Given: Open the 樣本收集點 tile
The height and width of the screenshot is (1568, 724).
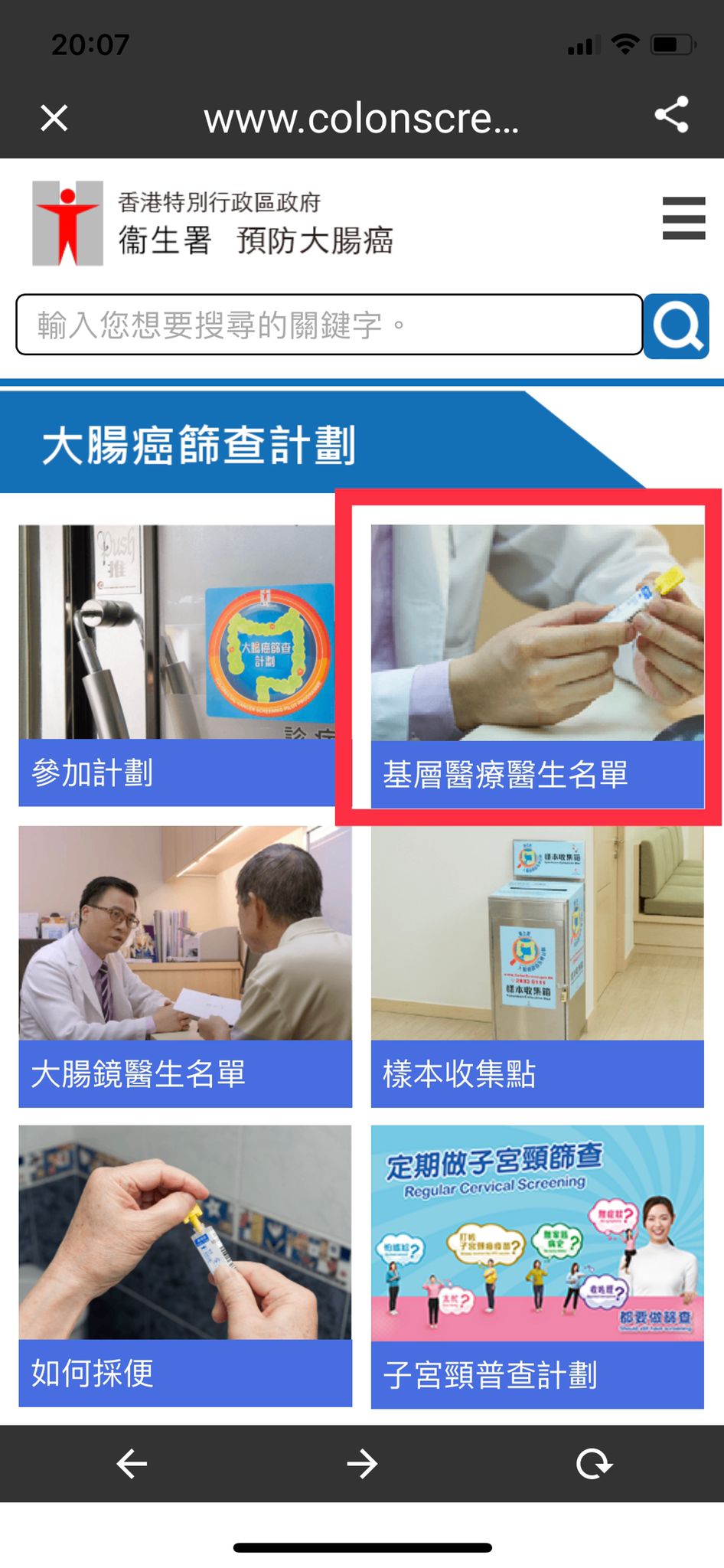Looking at the screenshot, I should 537,966.
